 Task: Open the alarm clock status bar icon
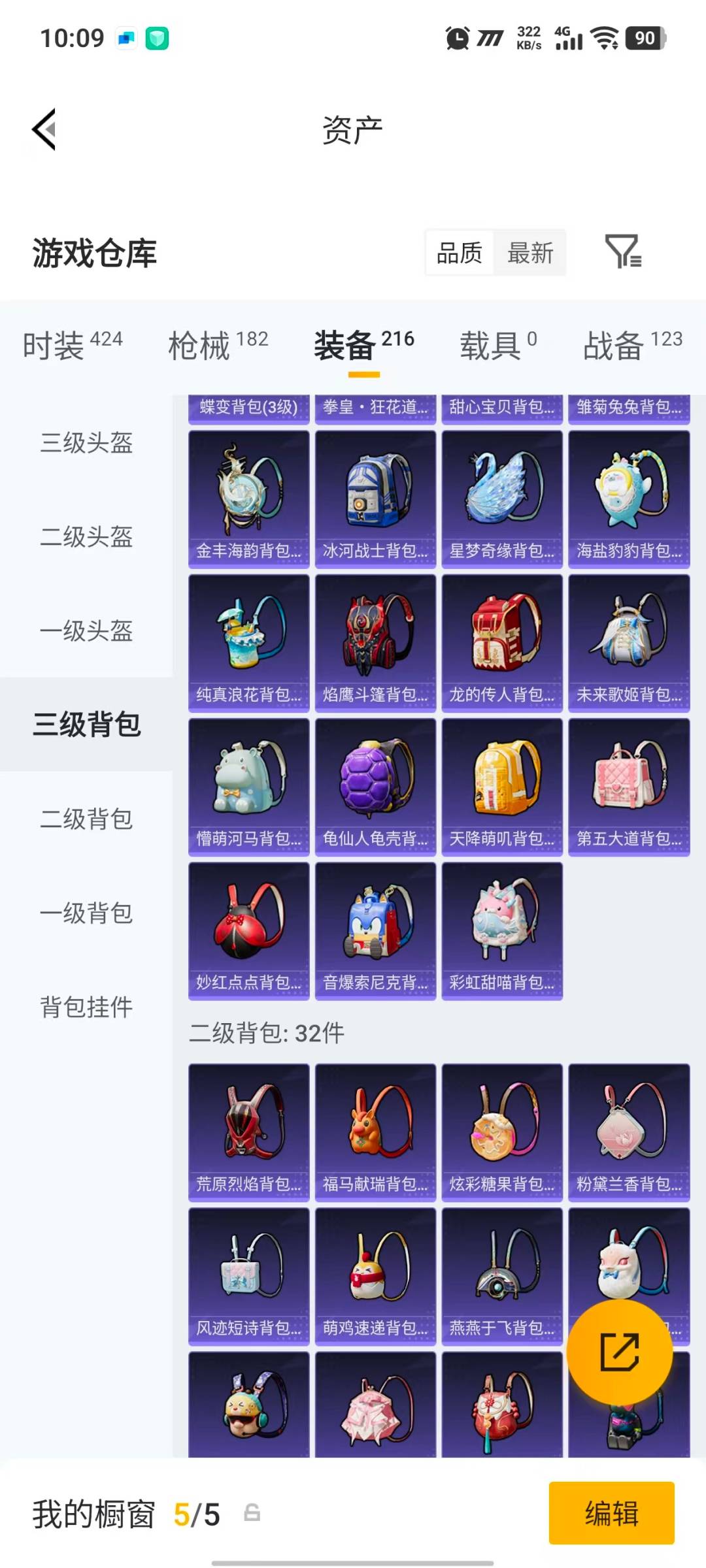click(x=458, y=39)
